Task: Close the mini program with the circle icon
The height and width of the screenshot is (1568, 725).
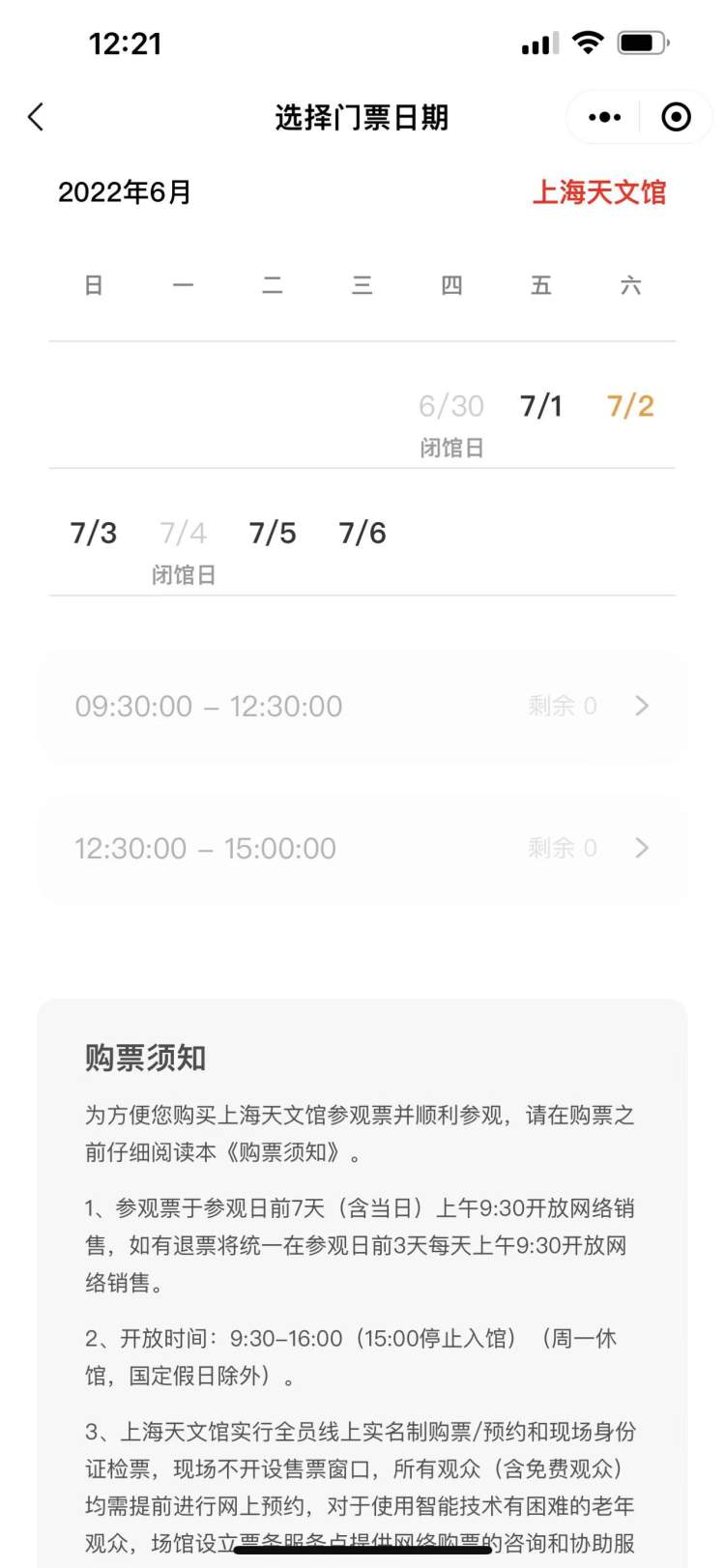Action: point(676,117)
